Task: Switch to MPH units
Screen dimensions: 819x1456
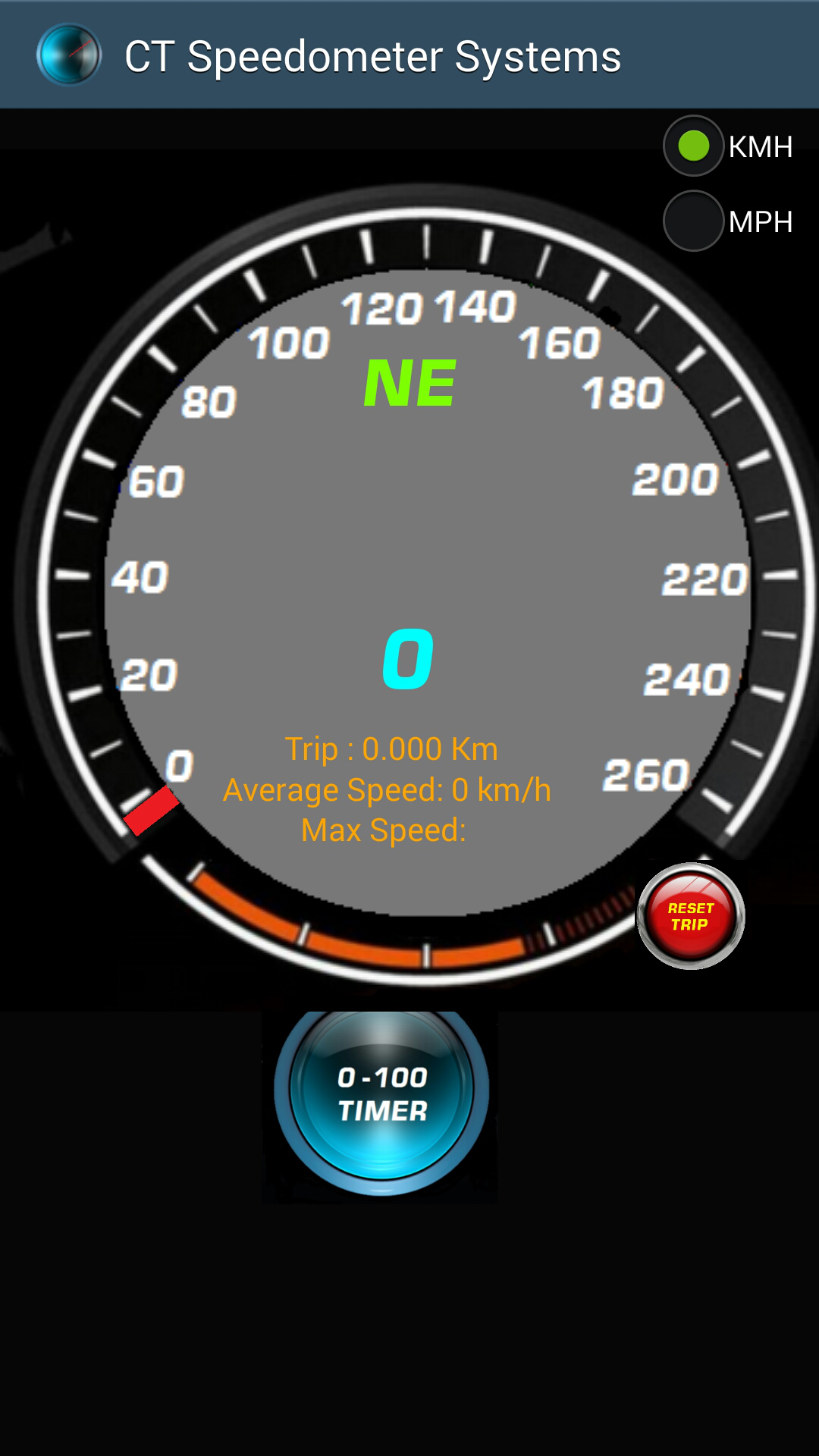Action: click(692, 221)
